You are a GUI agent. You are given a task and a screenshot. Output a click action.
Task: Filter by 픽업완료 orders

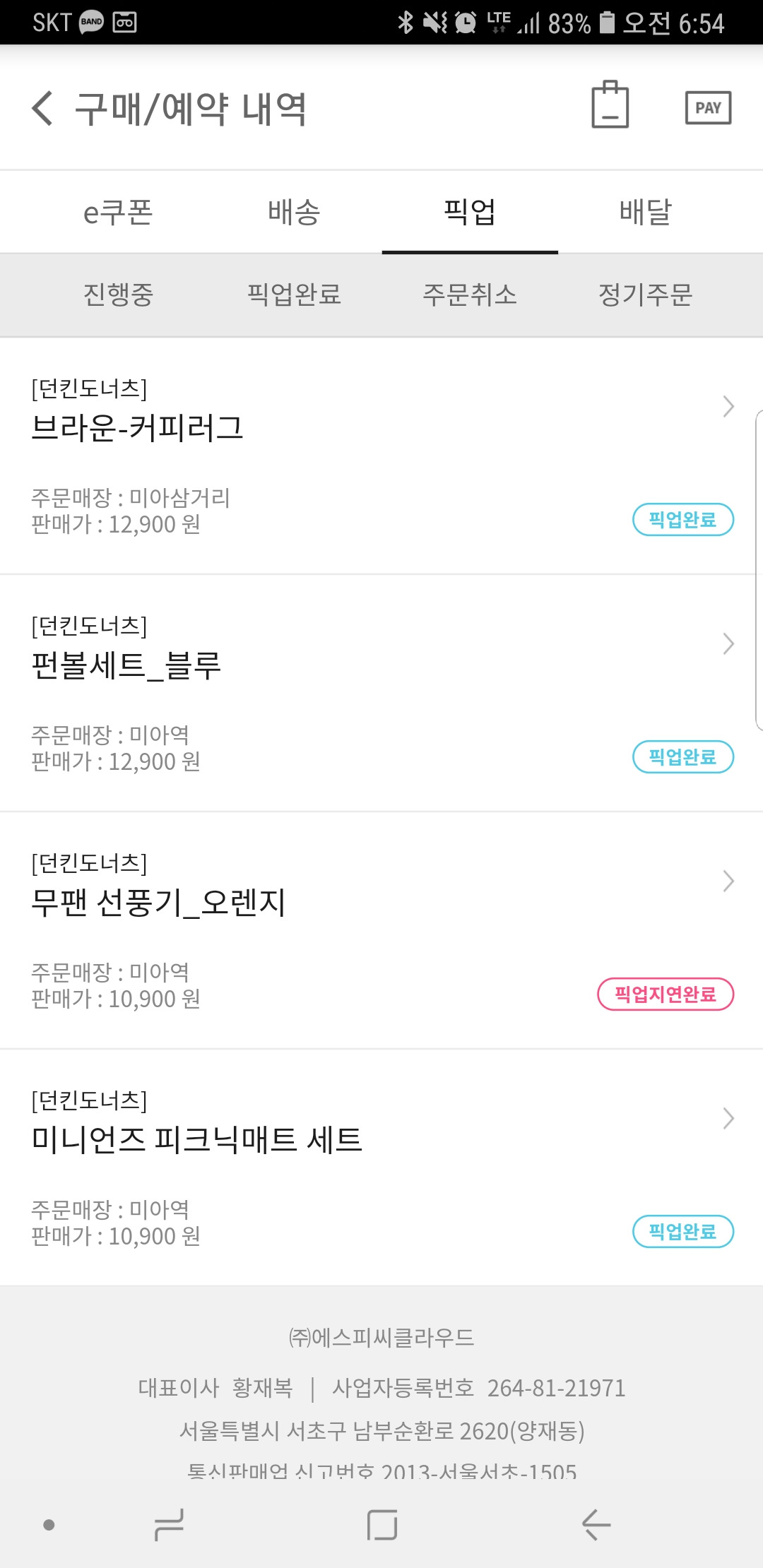pos(294,295)
